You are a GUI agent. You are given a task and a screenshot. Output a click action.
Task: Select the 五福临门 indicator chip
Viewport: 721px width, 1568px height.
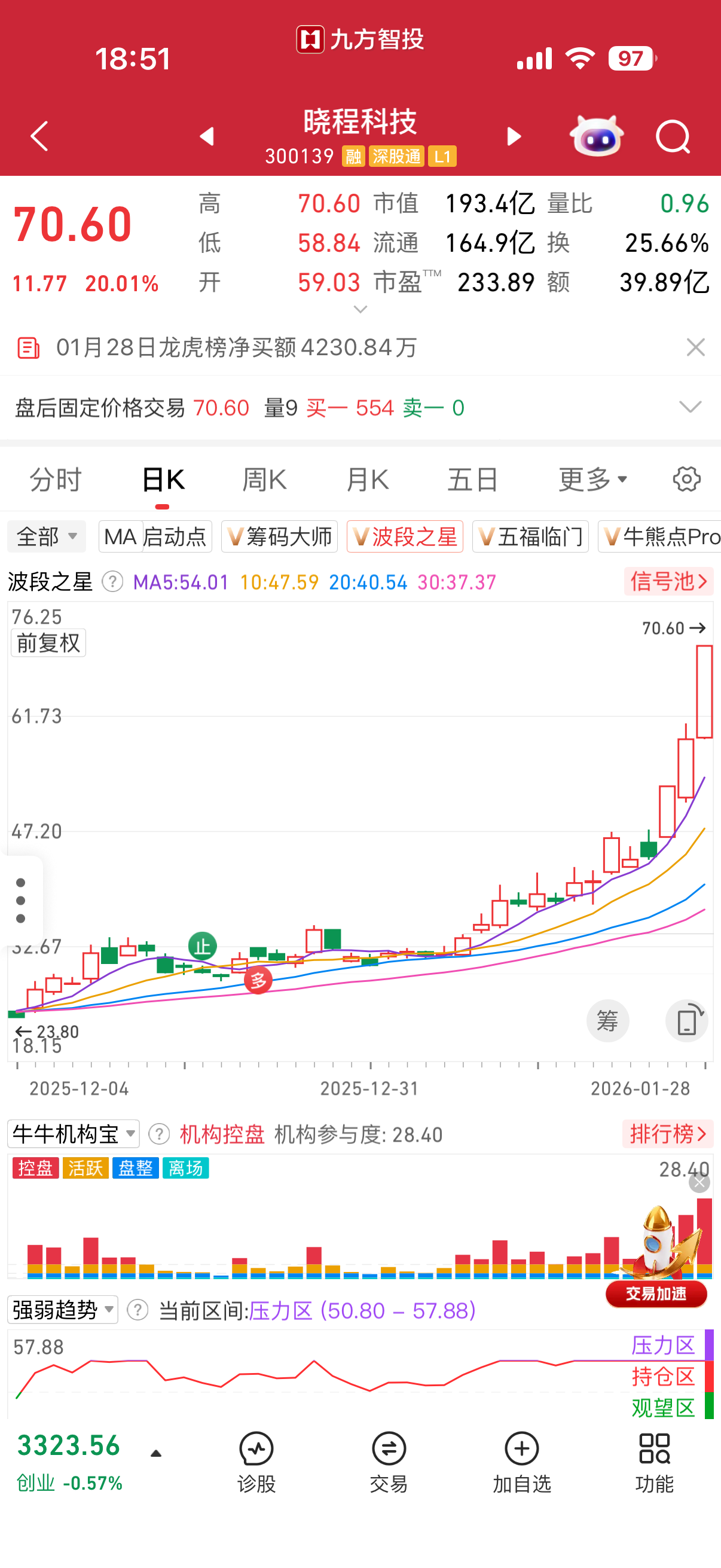(530, 537)
